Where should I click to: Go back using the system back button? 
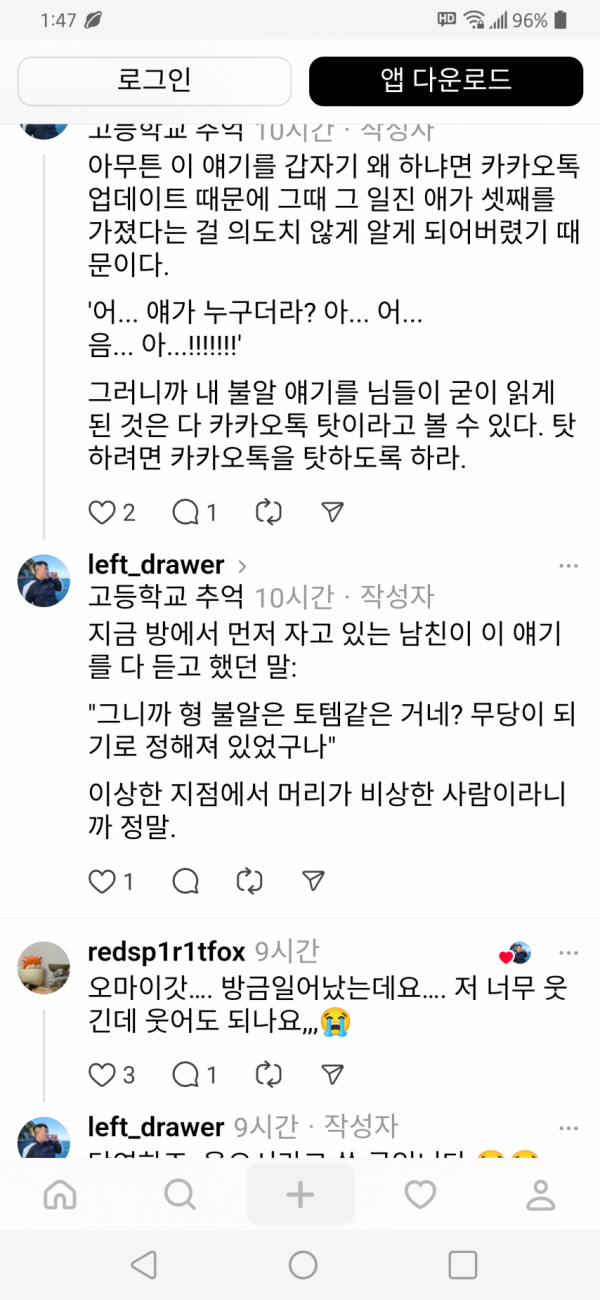(144, 1265)
